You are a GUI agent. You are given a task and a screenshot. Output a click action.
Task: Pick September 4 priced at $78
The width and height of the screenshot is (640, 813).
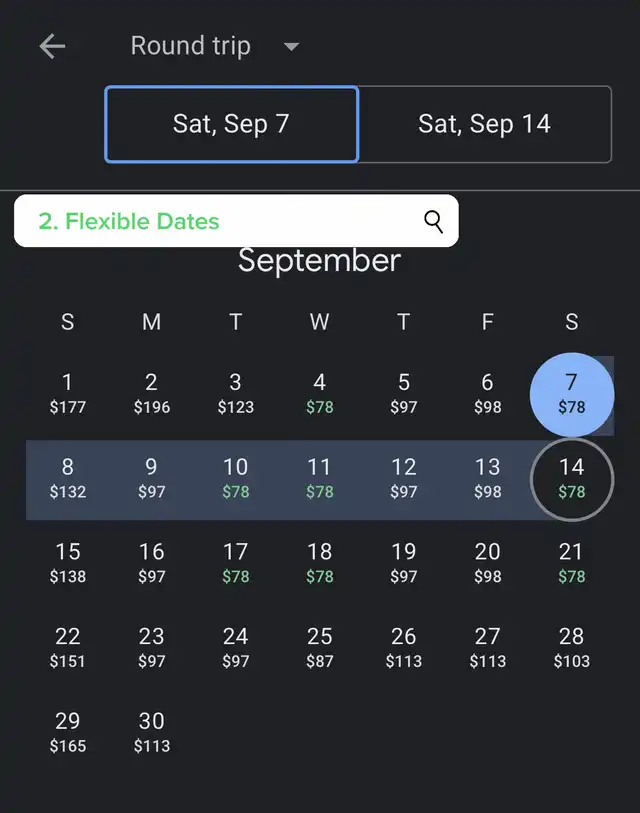click(319, 394)
